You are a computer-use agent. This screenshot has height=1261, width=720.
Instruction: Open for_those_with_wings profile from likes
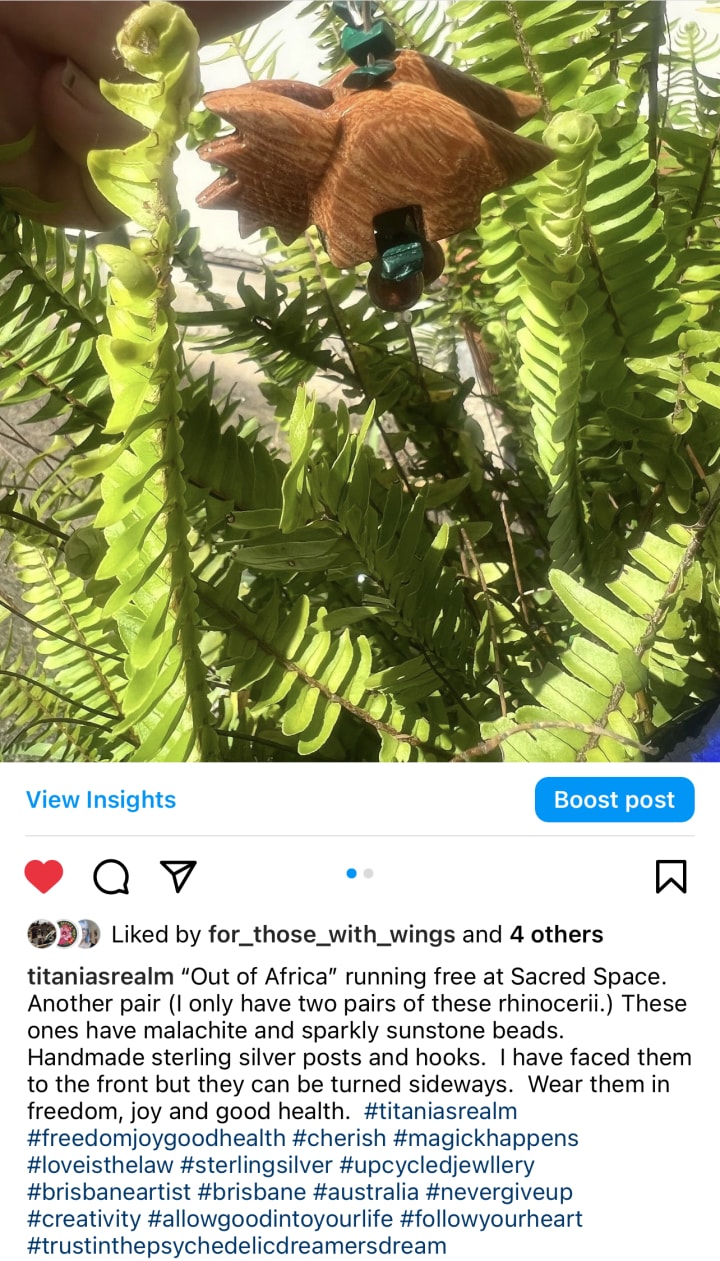tap(330, 935)
